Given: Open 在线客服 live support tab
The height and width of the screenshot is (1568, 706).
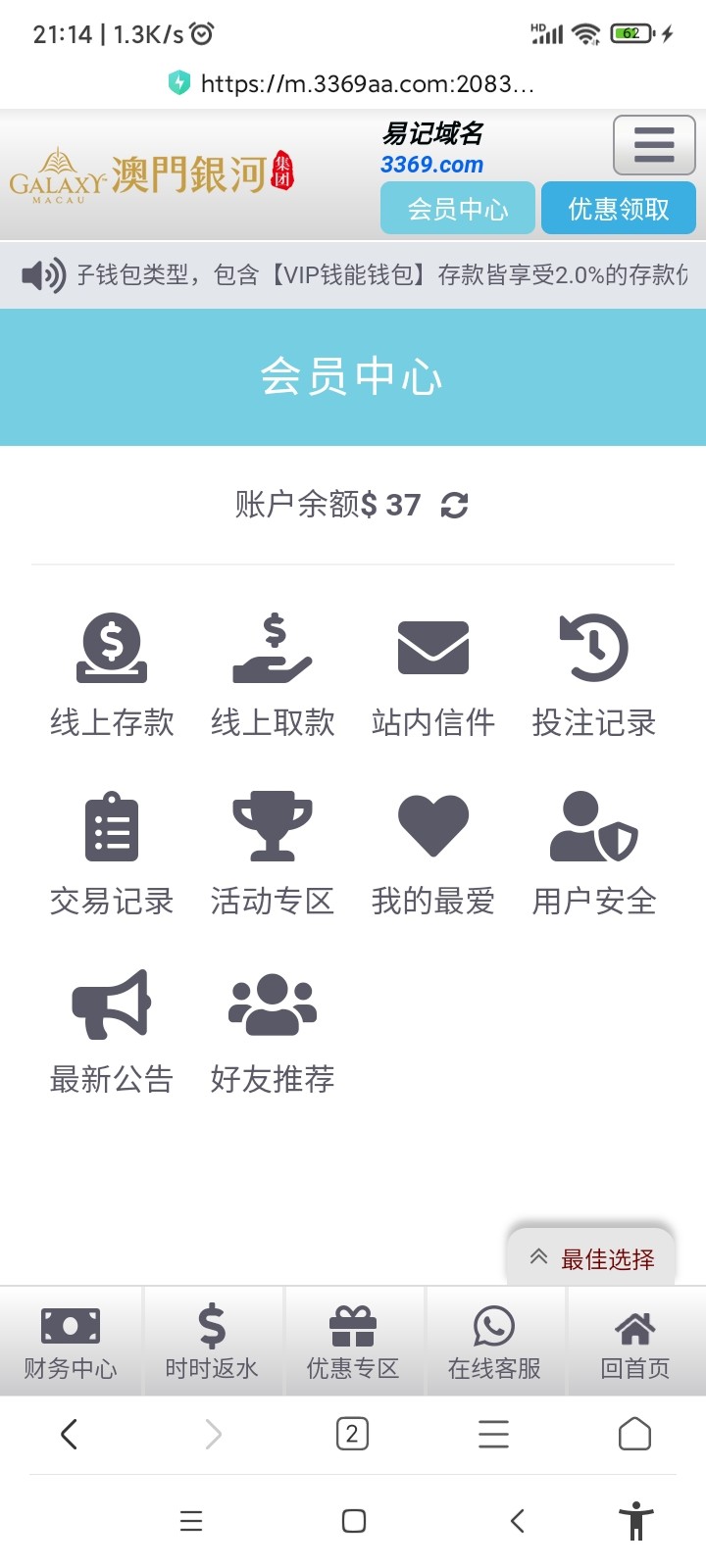Looking at the screenshot, I should [494, 1342].
